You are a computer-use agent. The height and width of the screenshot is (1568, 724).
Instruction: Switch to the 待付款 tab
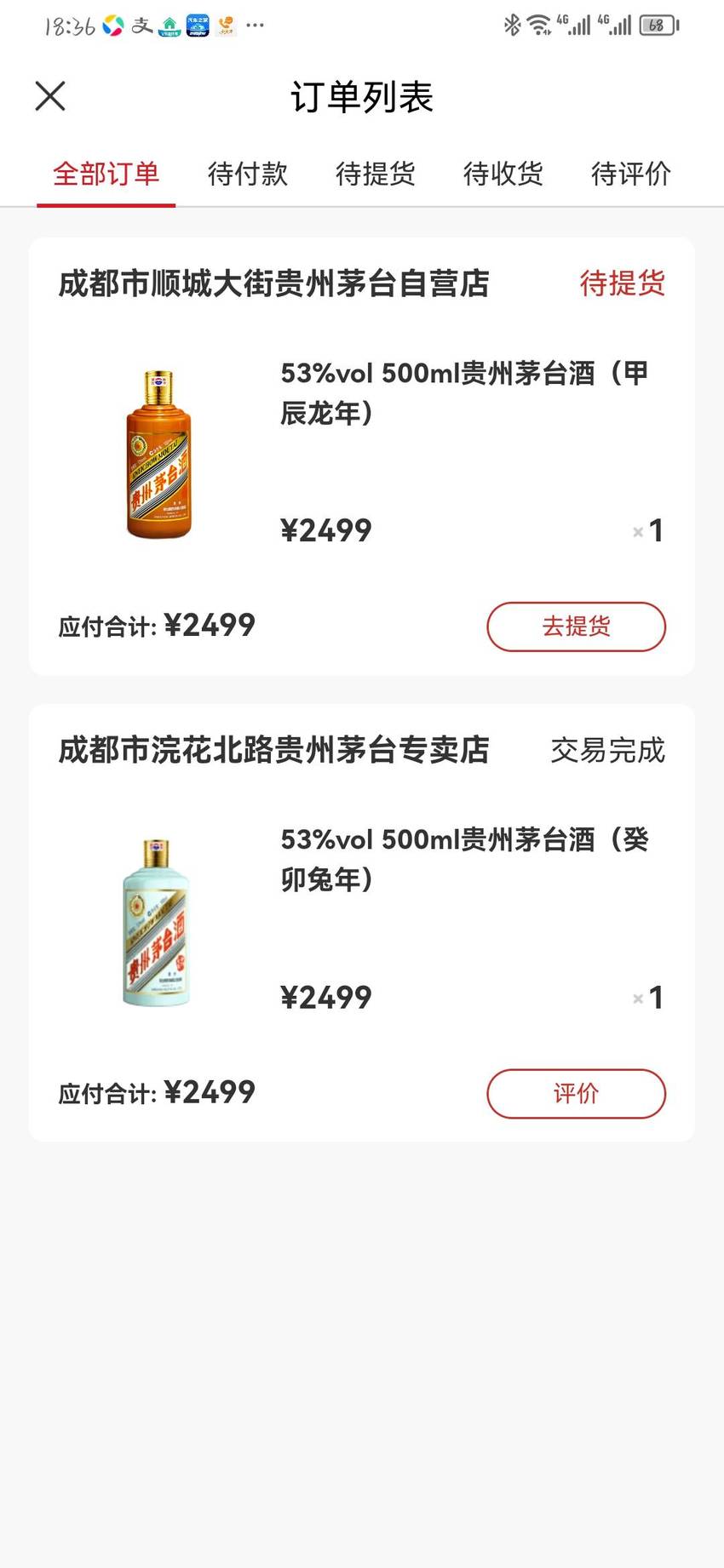[x=248, y=174]
